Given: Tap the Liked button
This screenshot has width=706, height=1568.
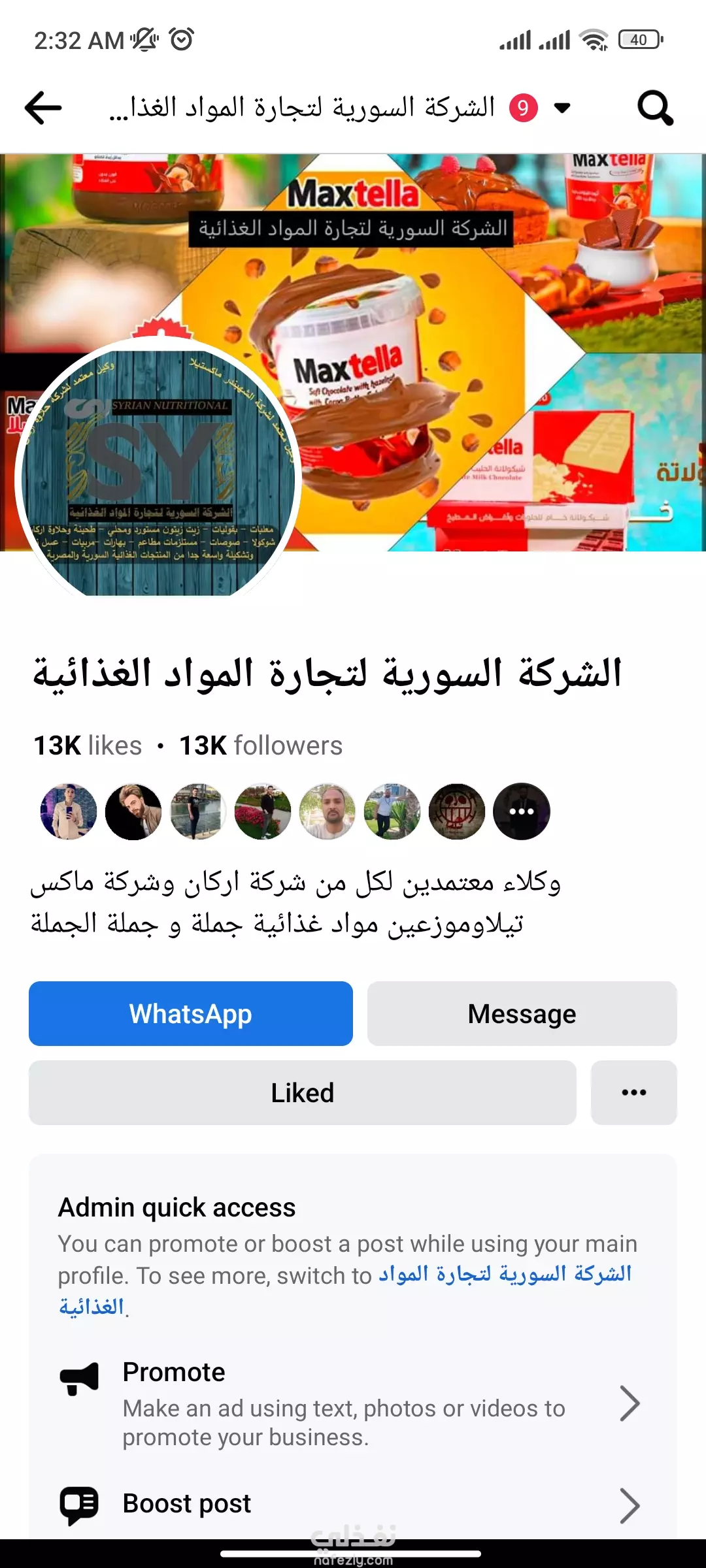Looking at the screenshot, I should [303, 1092].
